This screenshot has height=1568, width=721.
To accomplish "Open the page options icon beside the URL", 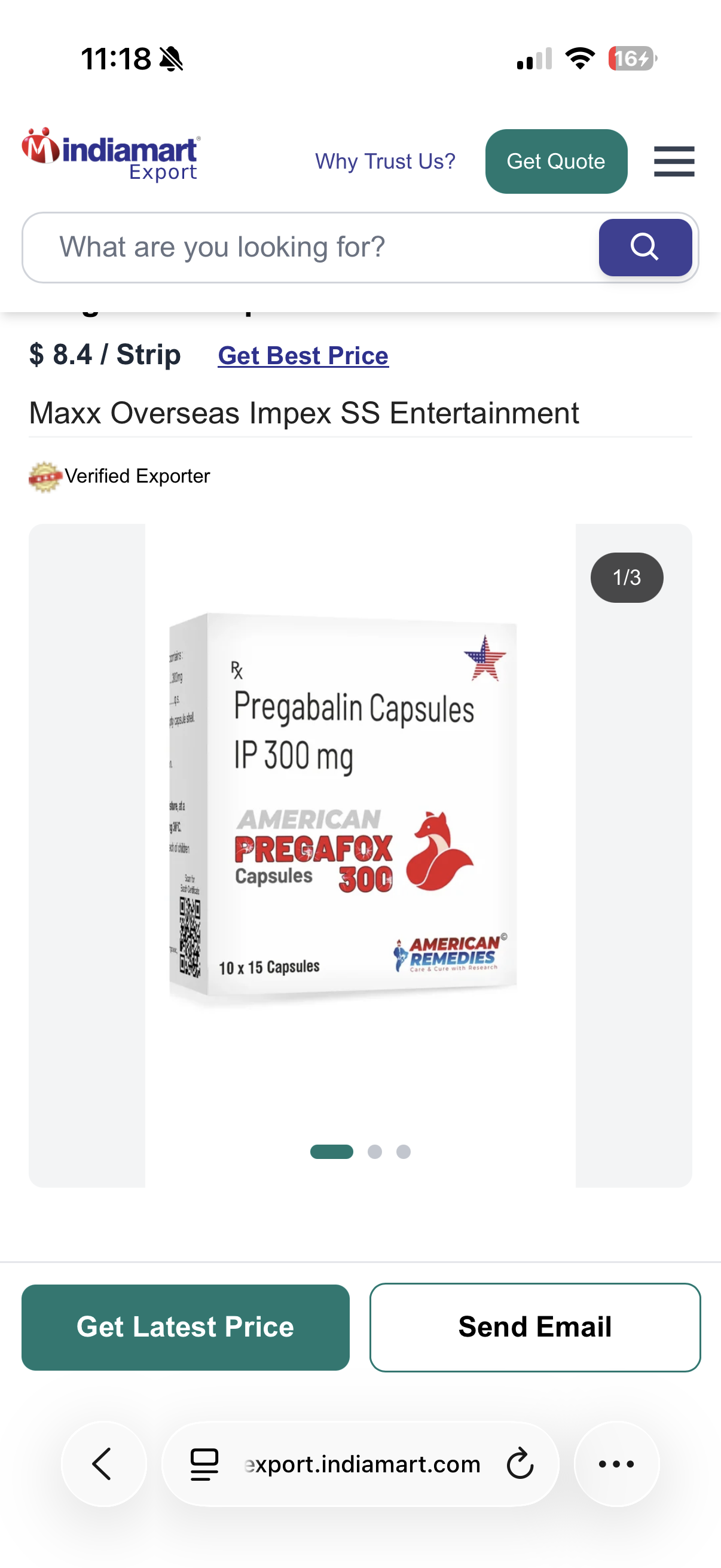I will [x=204, y=1463].
